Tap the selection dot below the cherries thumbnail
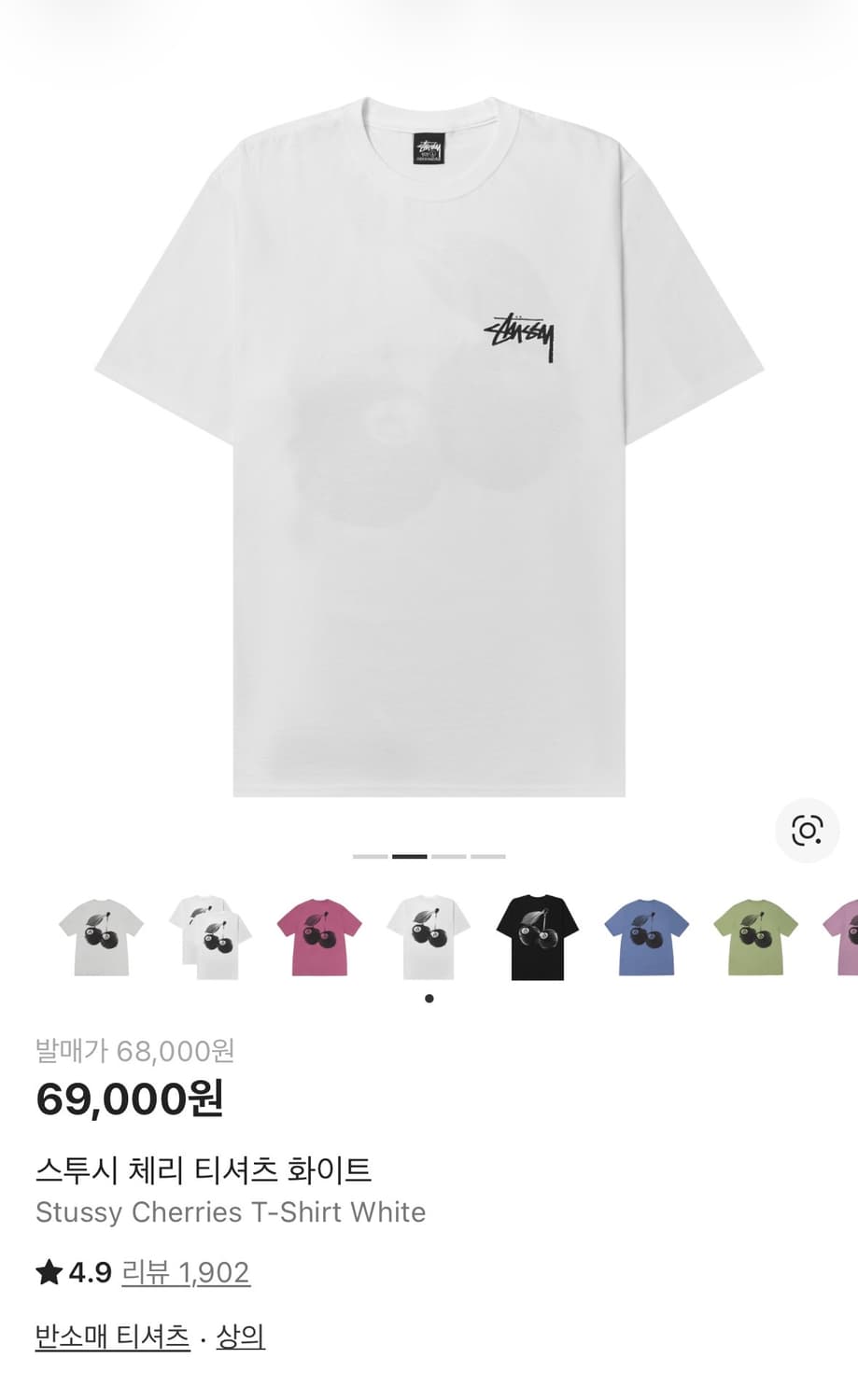Image resolution: width=858 pixels, height=1400 pixels. [428, 998]
